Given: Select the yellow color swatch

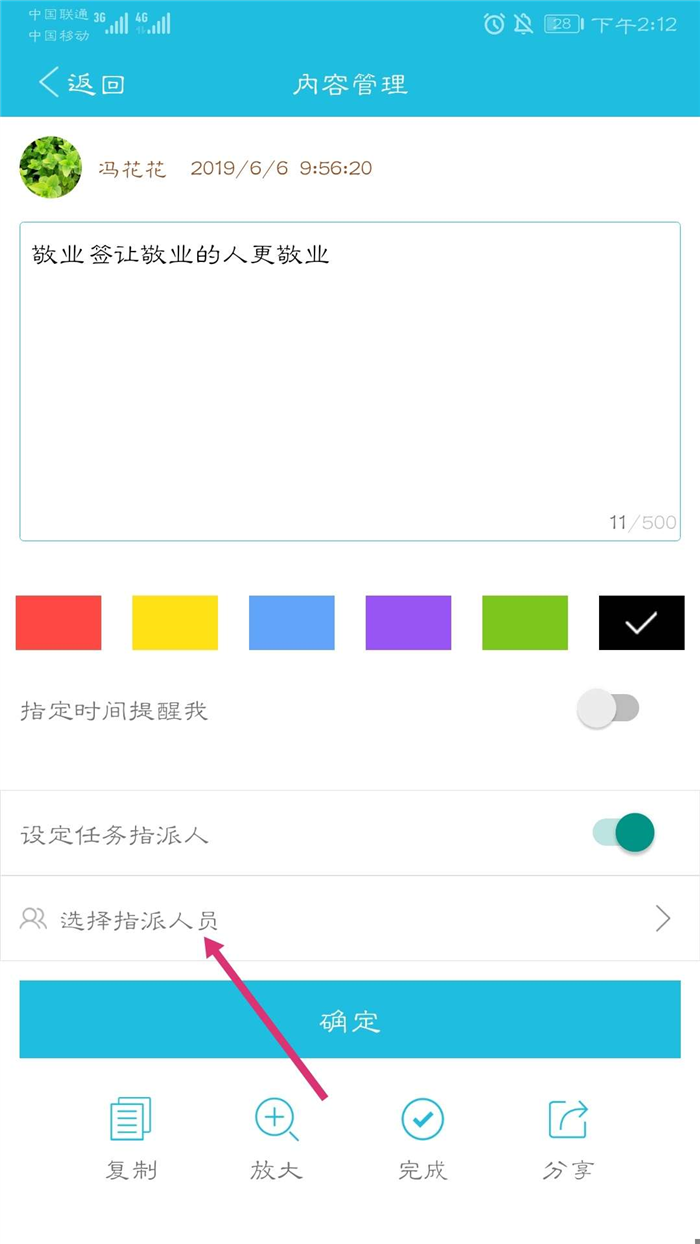Looking at the screenshot, I should [175, 623].
